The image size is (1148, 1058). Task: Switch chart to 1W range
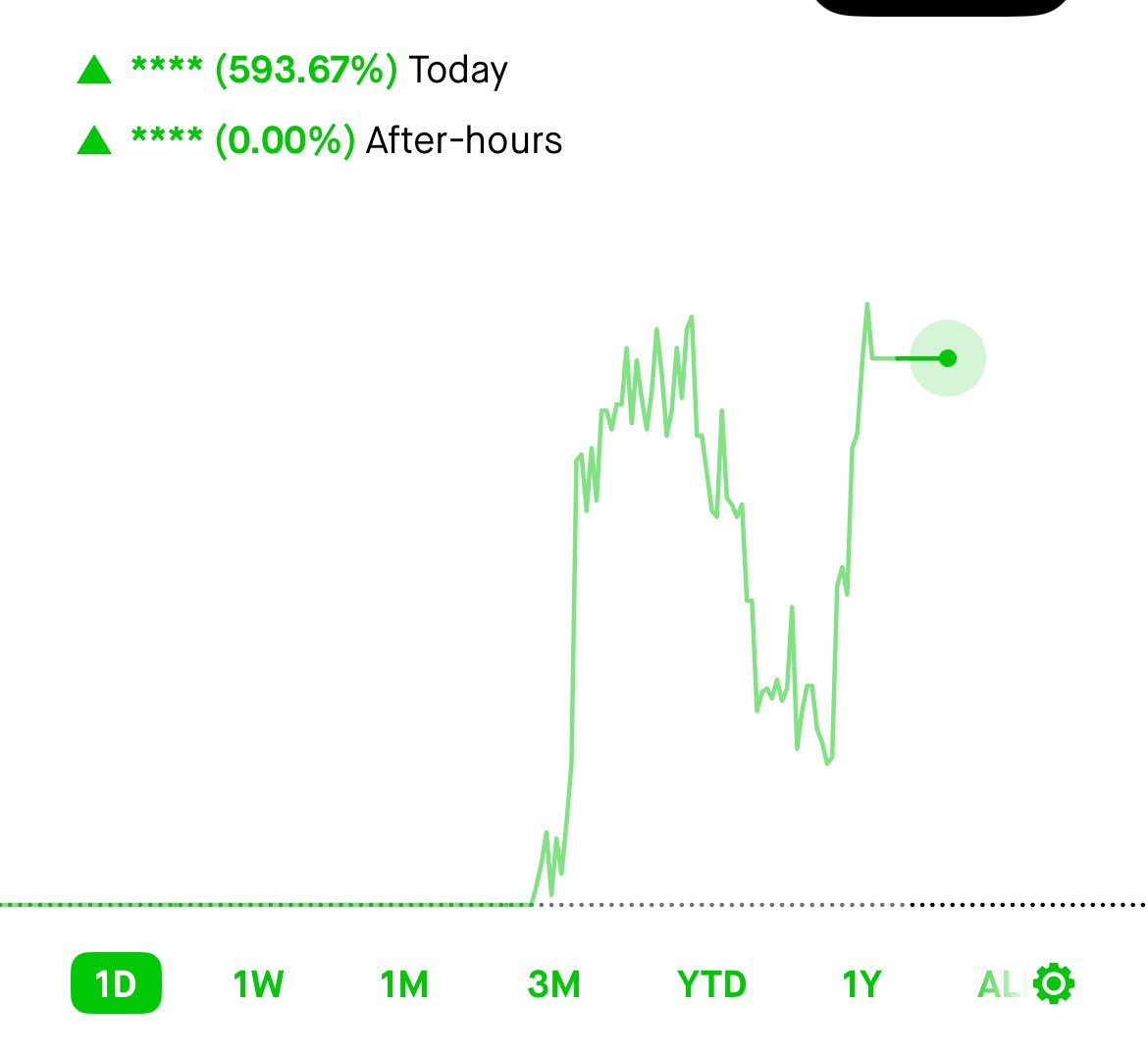point(258,983)
